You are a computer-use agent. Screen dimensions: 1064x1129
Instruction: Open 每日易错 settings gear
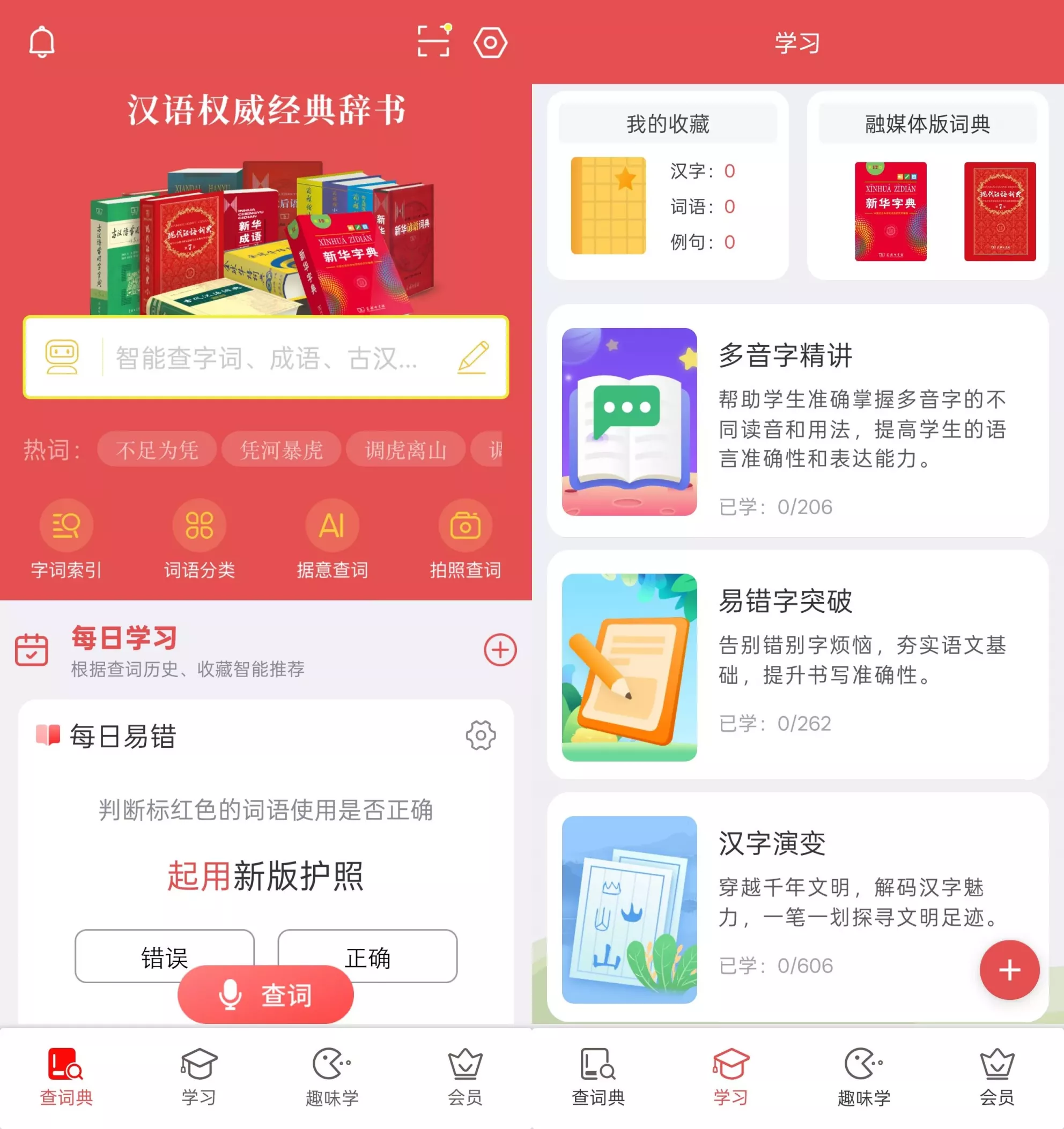click(x=480, y=734)
